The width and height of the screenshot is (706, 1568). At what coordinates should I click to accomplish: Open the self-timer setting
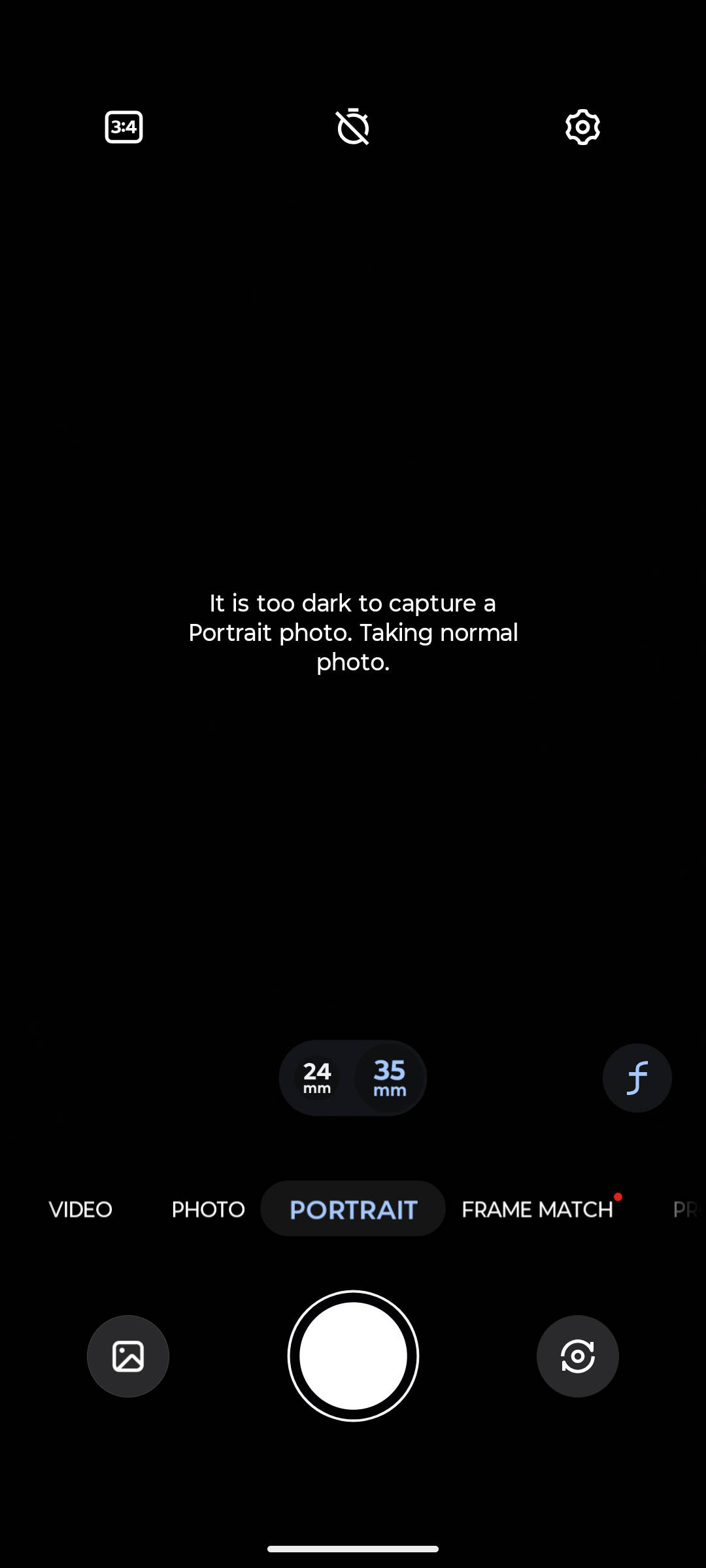pos(353,126)
